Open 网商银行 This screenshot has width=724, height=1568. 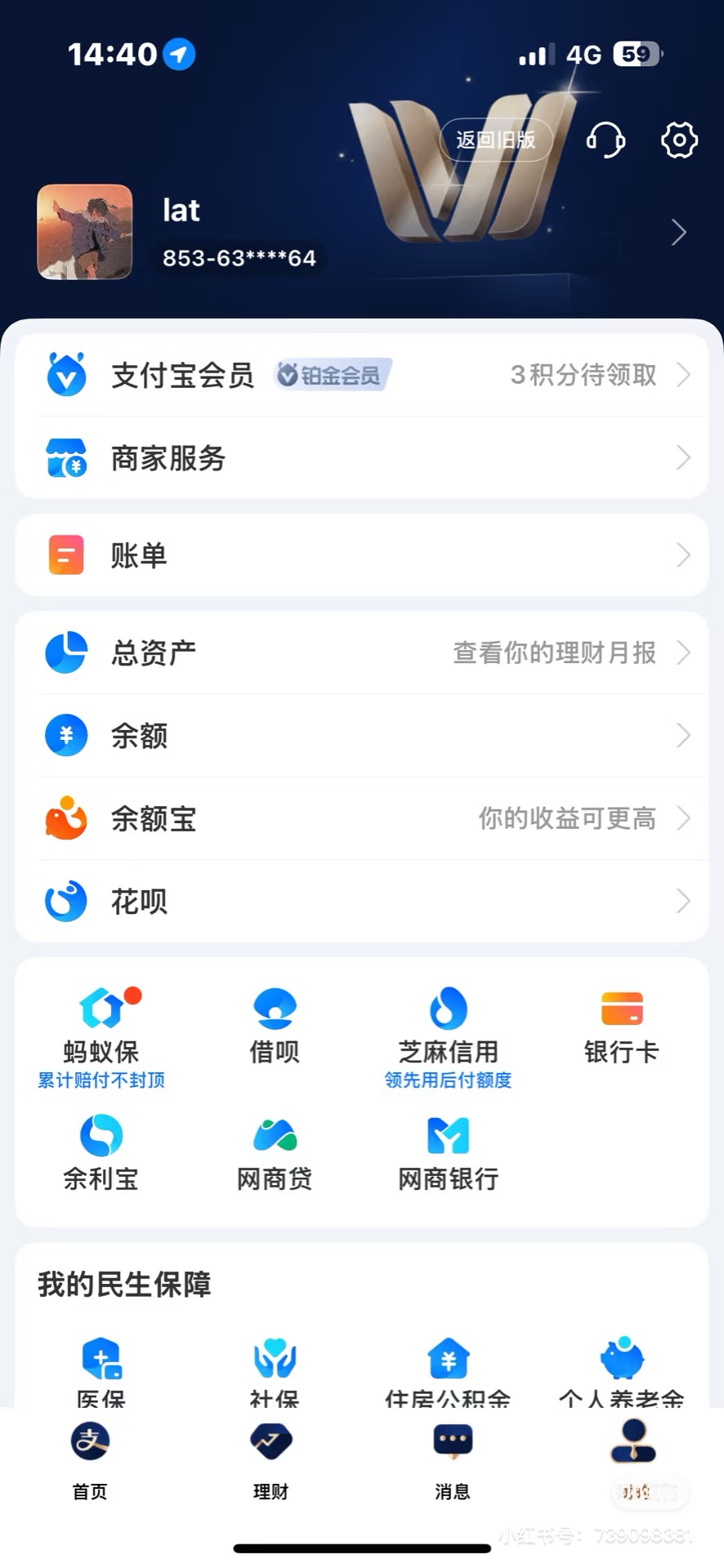448,1152
